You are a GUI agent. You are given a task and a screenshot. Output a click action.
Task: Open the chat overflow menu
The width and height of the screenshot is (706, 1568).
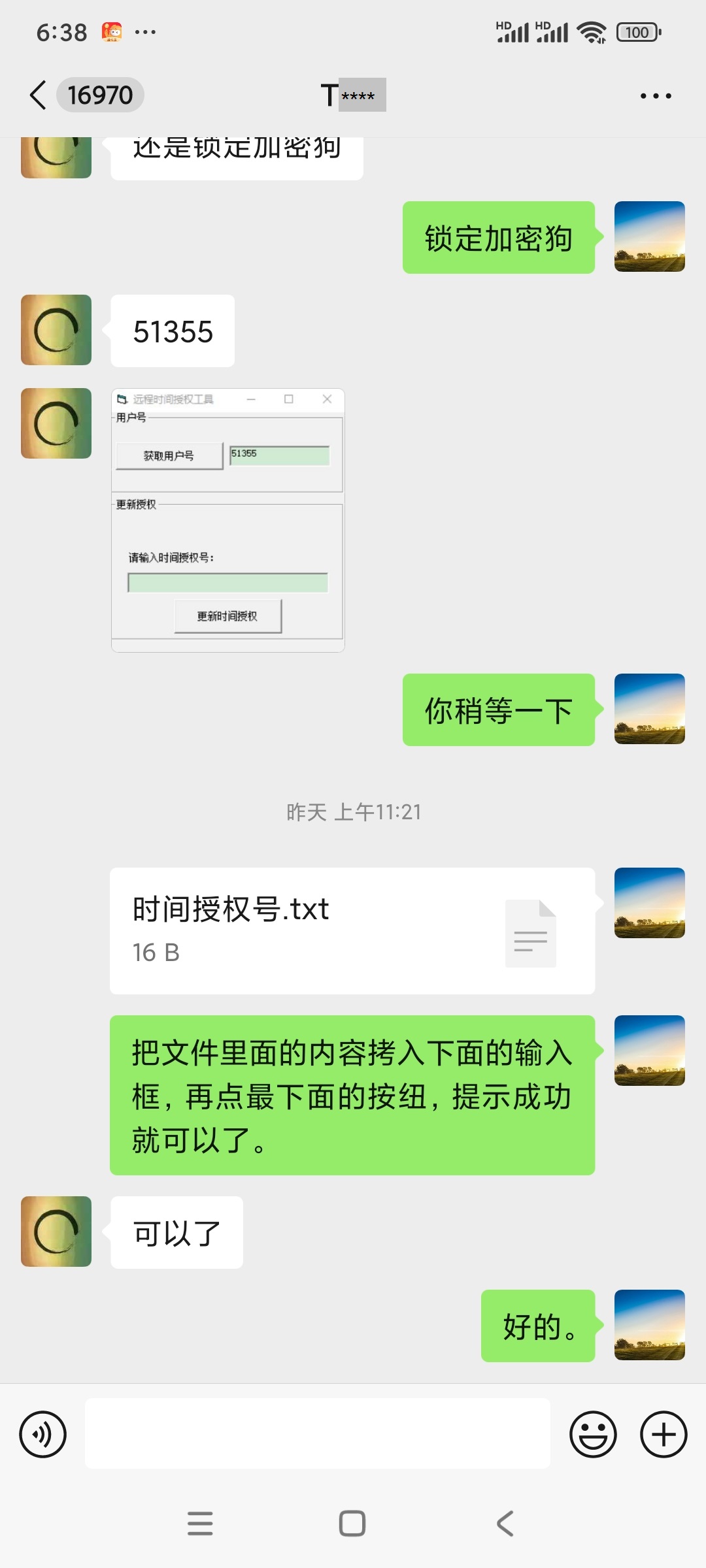[x=656, y=96]
